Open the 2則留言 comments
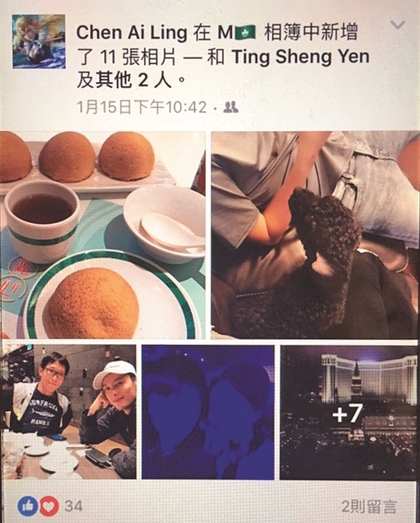The width and height of the screenshot is (420, 523). (369, 507)
